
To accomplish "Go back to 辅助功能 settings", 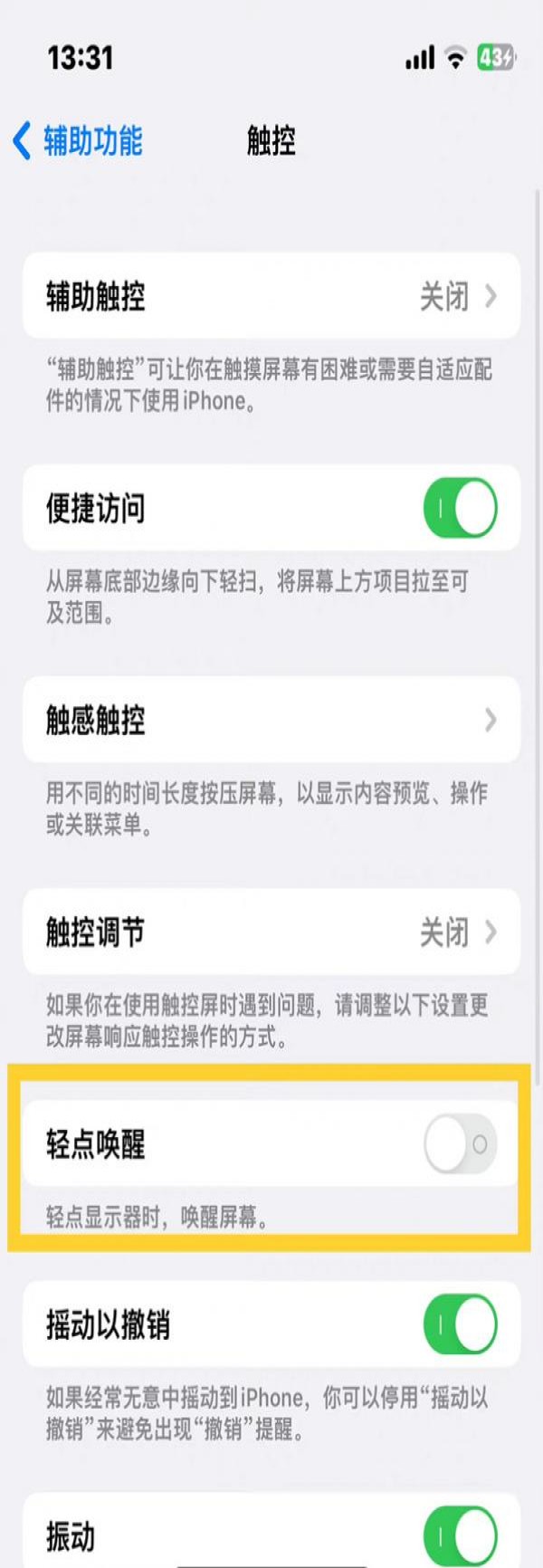I will click(78, 141).
